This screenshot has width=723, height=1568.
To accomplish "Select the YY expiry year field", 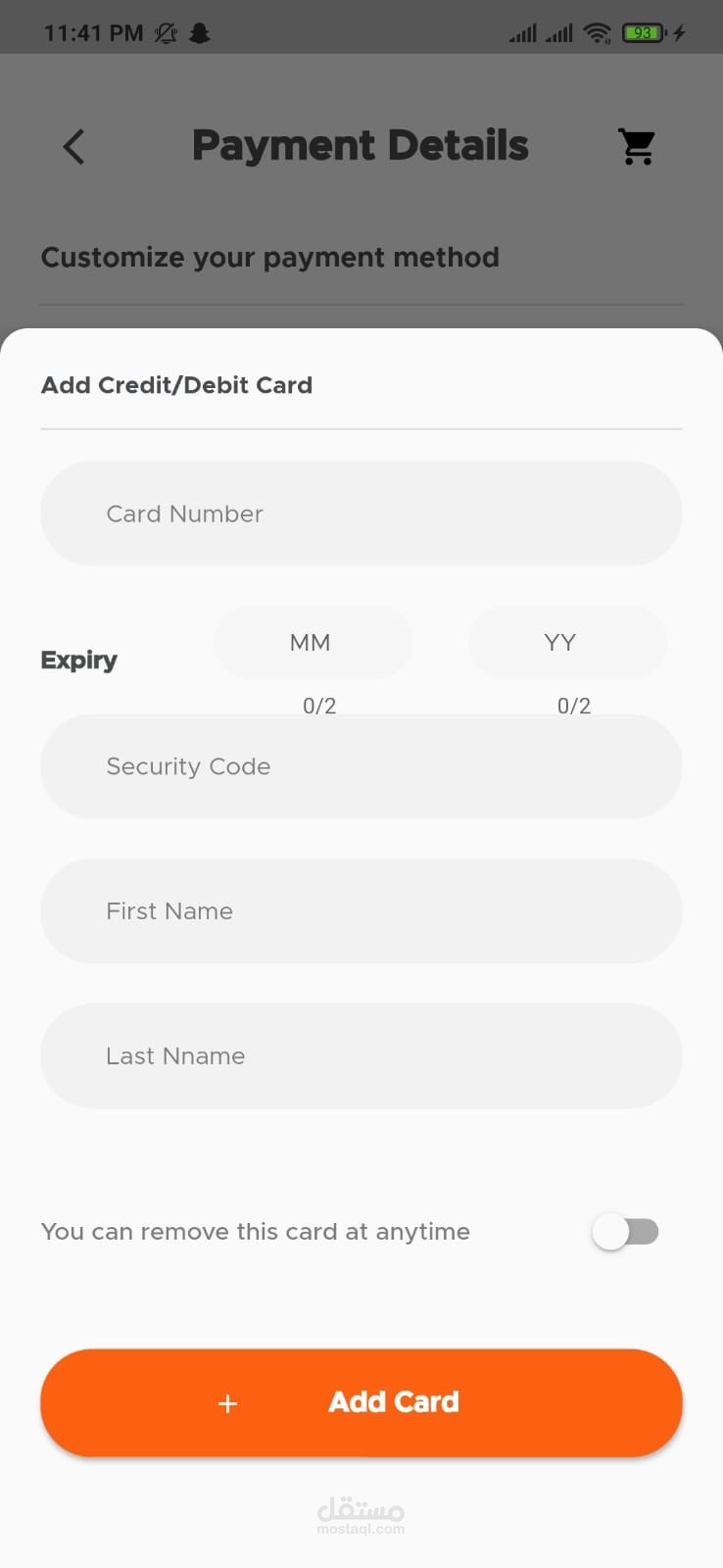I will tap(567, 643).
